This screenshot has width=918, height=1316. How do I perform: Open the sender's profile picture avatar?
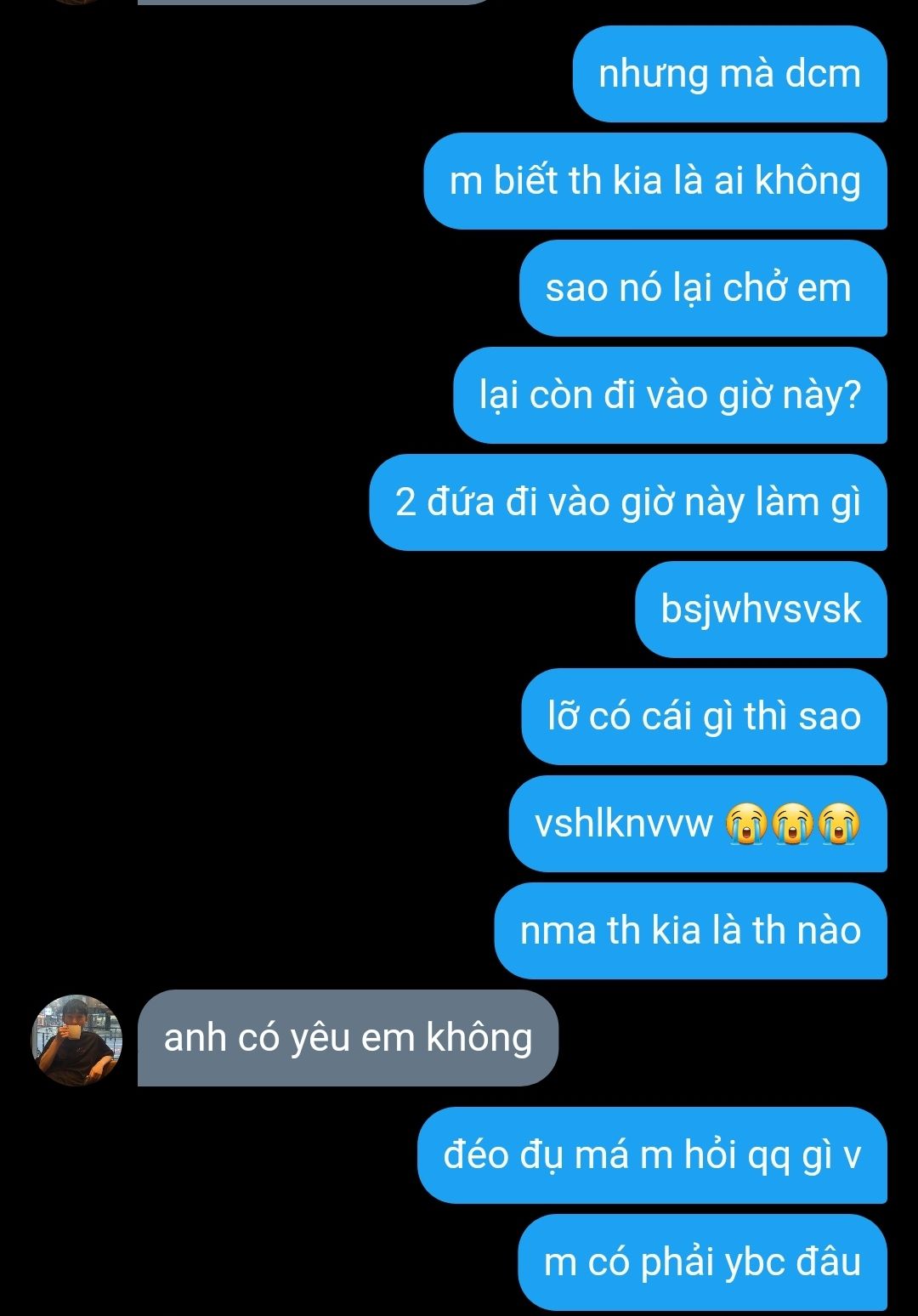[76, 1040]
